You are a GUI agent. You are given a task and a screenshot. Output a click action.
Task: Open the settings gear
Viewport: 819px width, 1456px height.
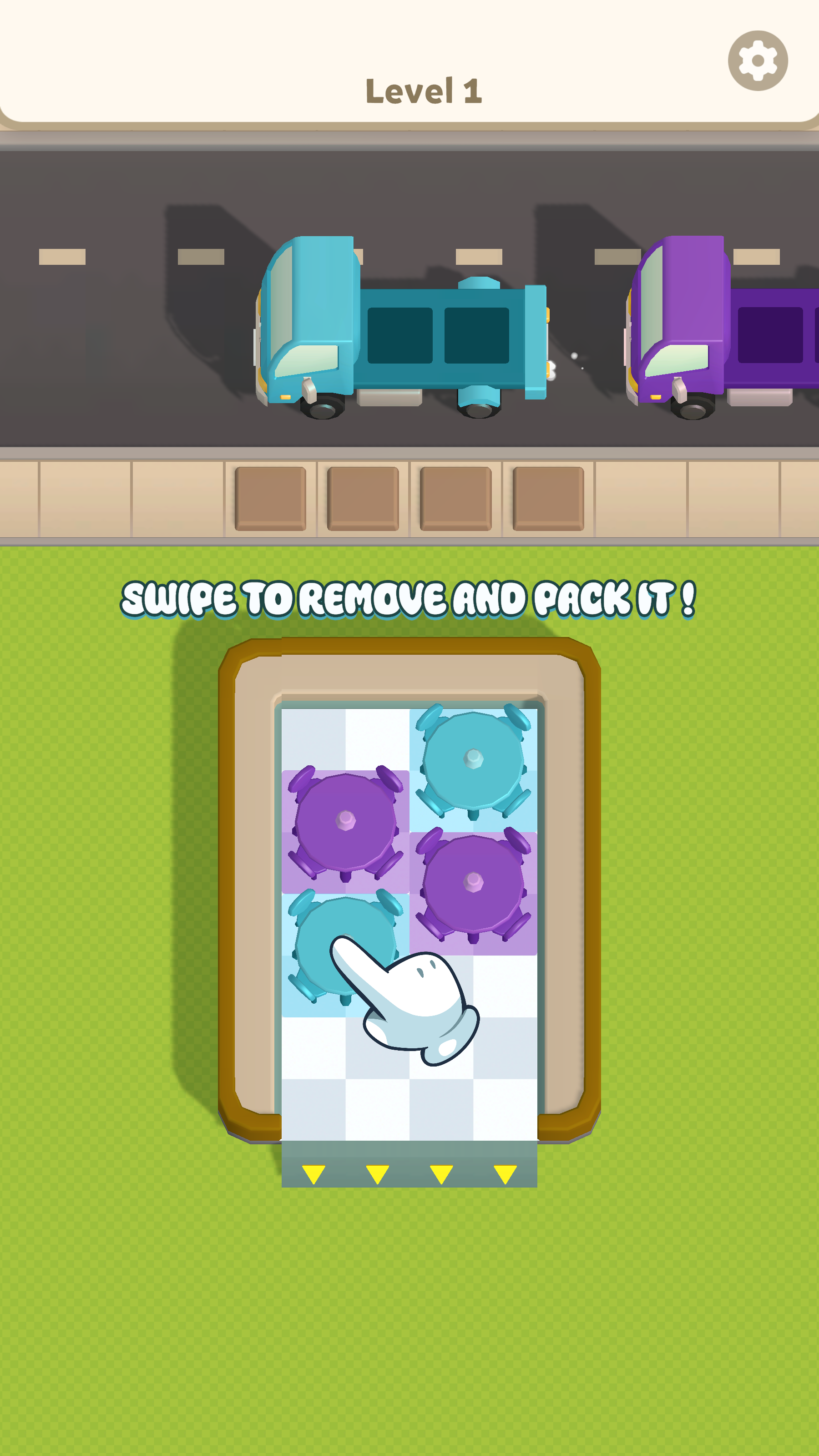tap(758, 61)
